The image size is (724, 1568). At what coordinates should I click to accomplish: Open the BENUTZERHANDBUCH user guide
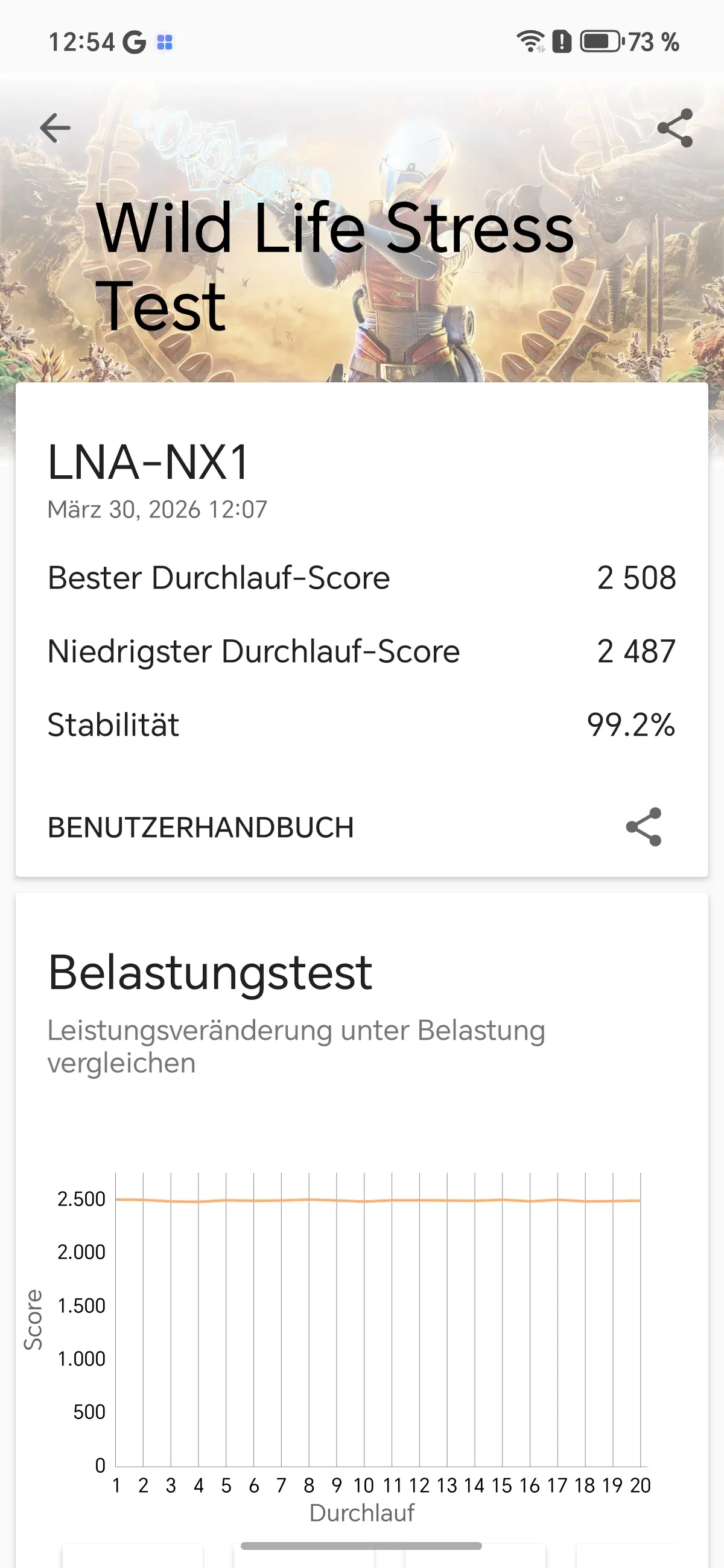pos(201,827)
